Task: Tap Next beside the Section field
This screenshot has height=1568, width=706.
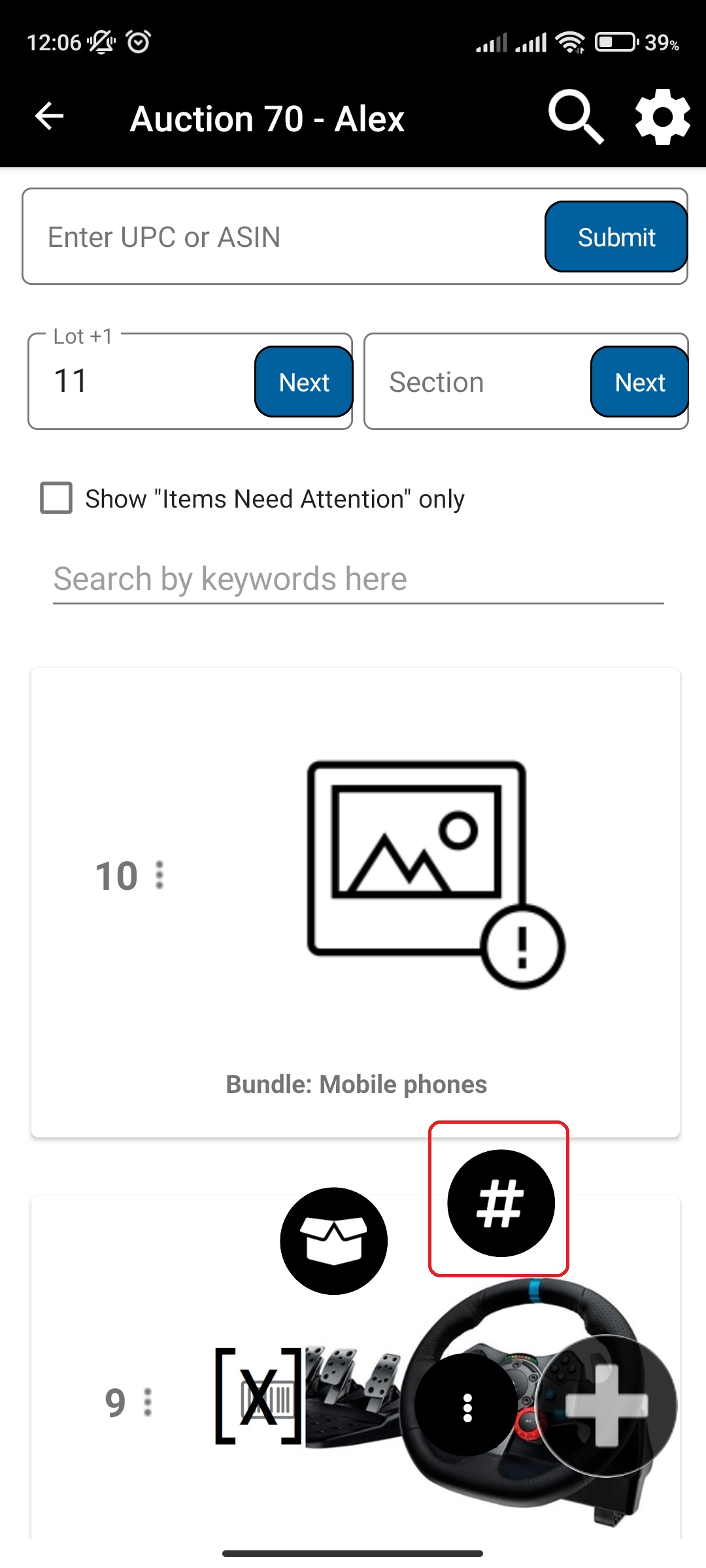Action: click(639, 382)
